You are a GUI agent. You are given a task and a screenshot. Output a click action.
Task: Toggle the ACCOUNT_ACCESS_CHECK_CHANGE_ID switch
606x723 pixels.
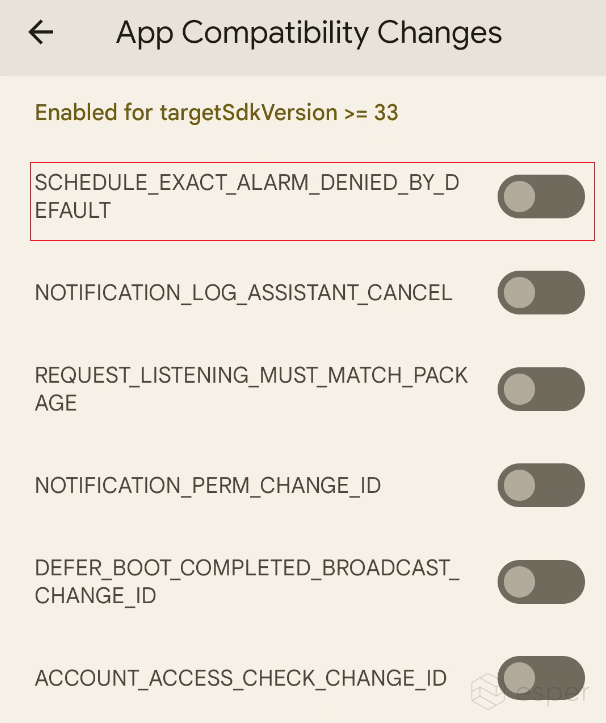tap(541, 678)
